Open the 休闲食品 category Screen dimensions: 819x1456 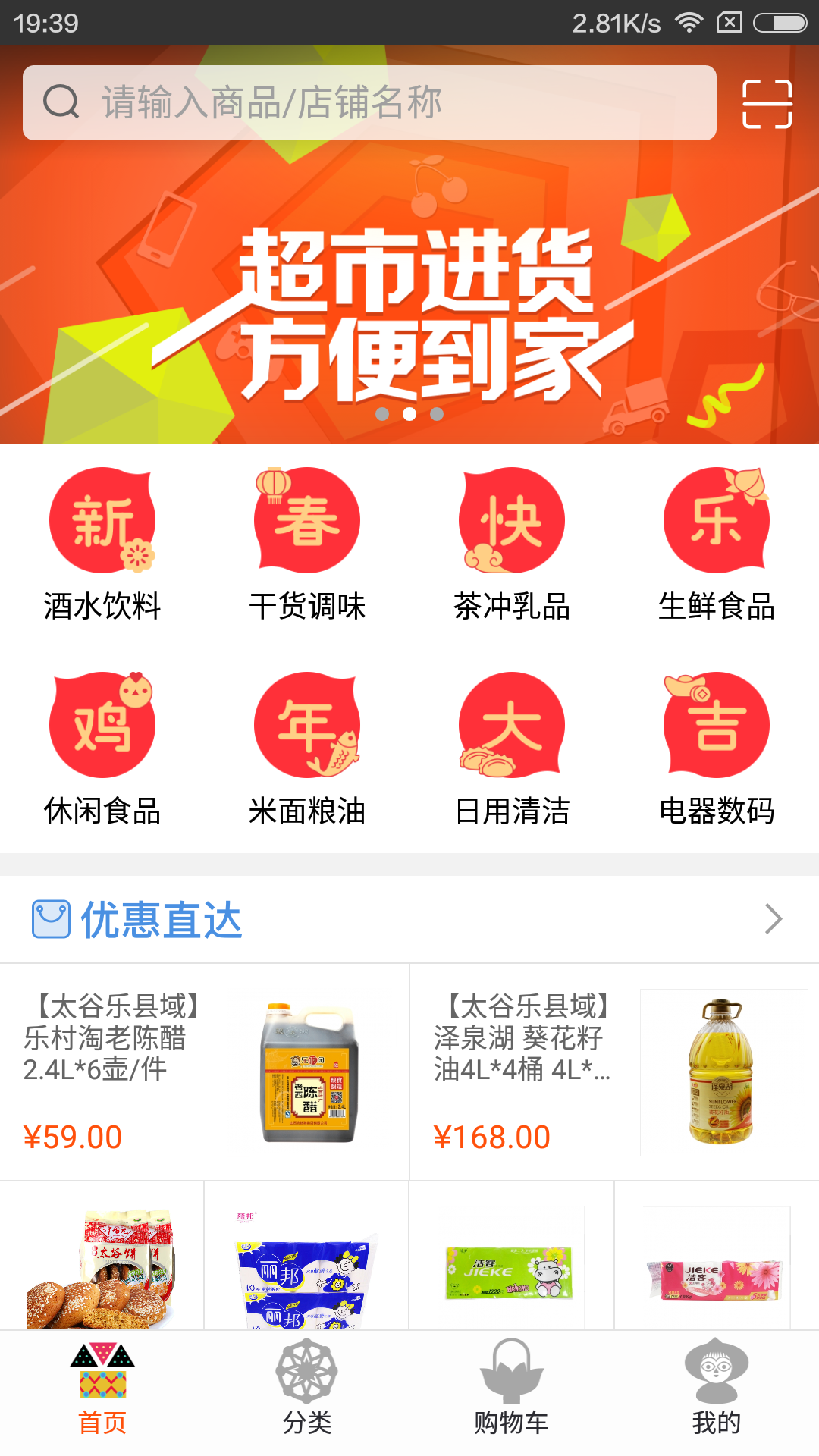(x=102, y=748)
